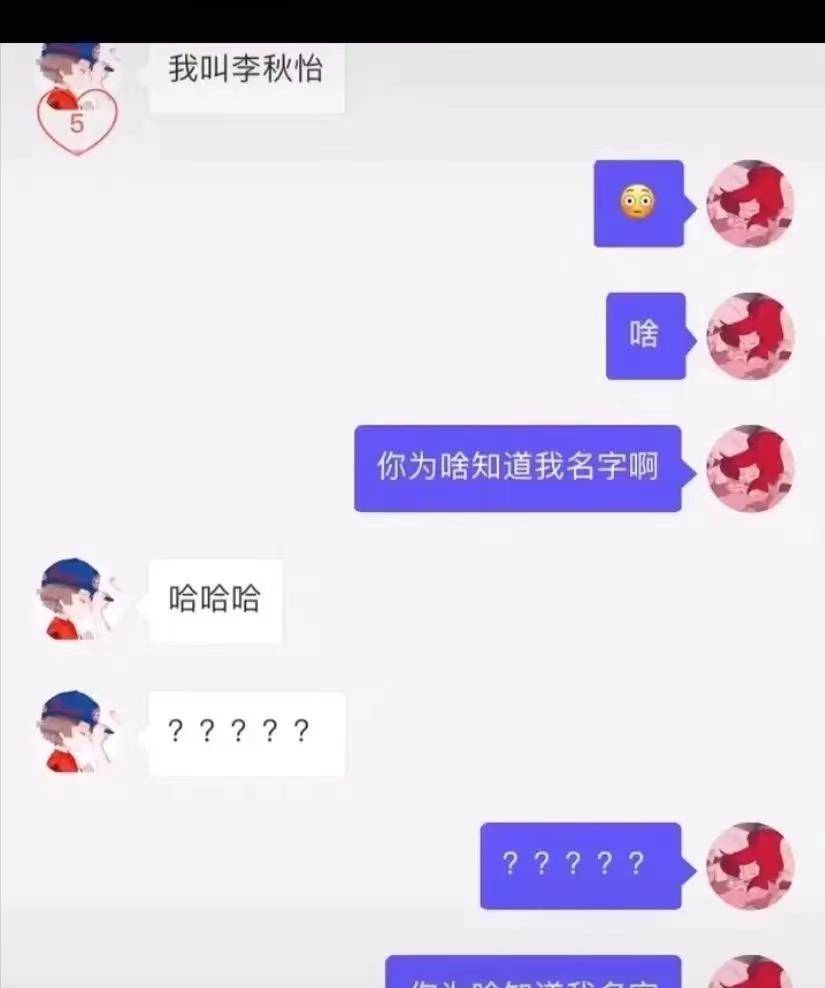The width and height of the screenshot is (825, 988).
Task: Open red-haired avatar beside 啥 message
Action: [750, 336]
